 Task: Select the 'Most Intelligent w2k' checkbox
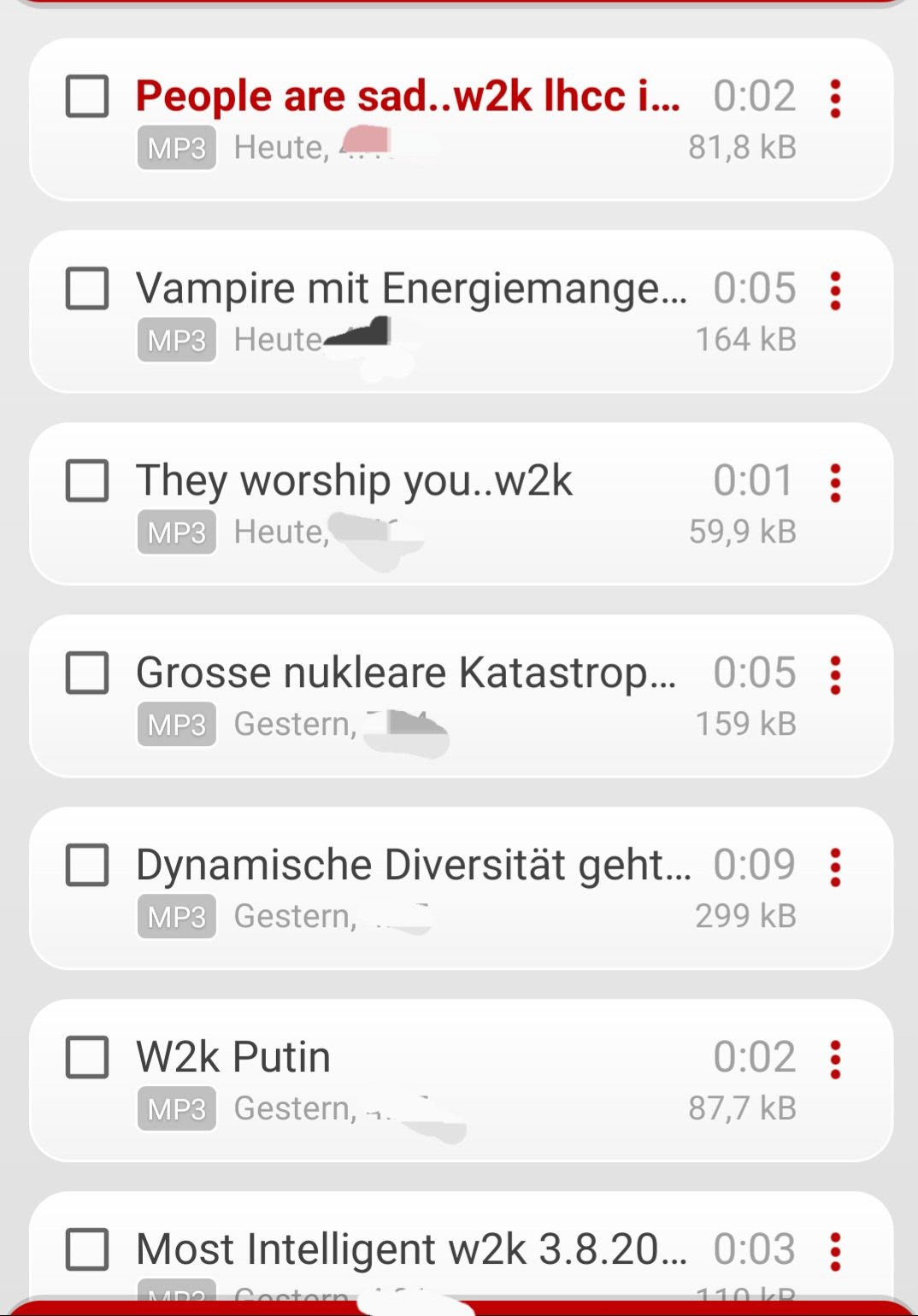[x=87, y=1249]
